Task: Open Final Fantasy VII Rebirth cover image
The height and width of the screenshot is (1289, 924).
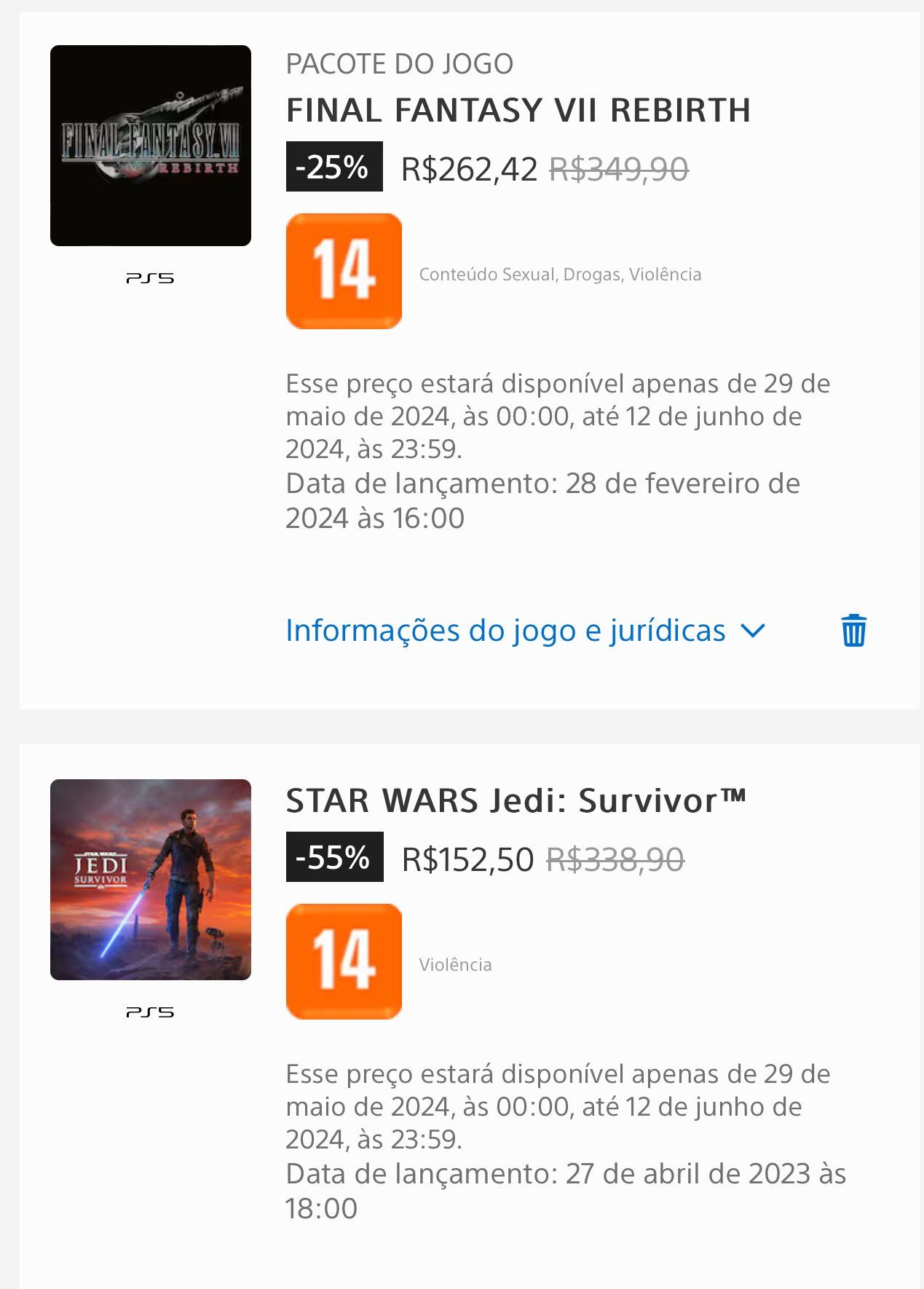Action: tap(151, 146)
